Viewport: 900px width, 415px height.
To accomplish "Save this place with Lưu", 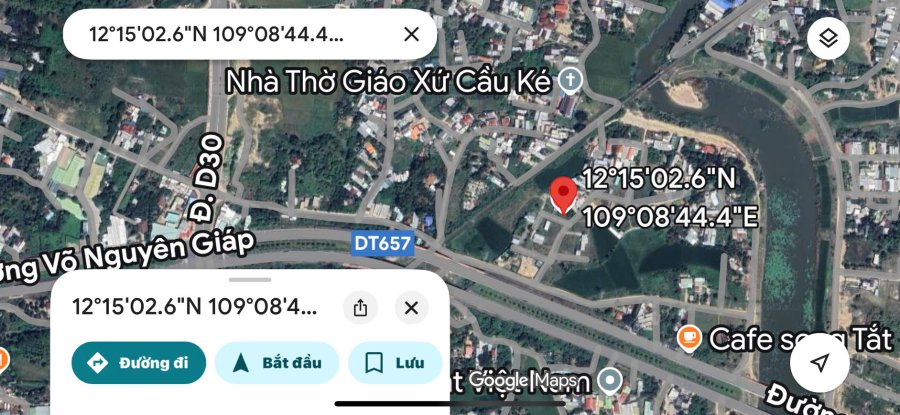I will [x=395, y=362].
